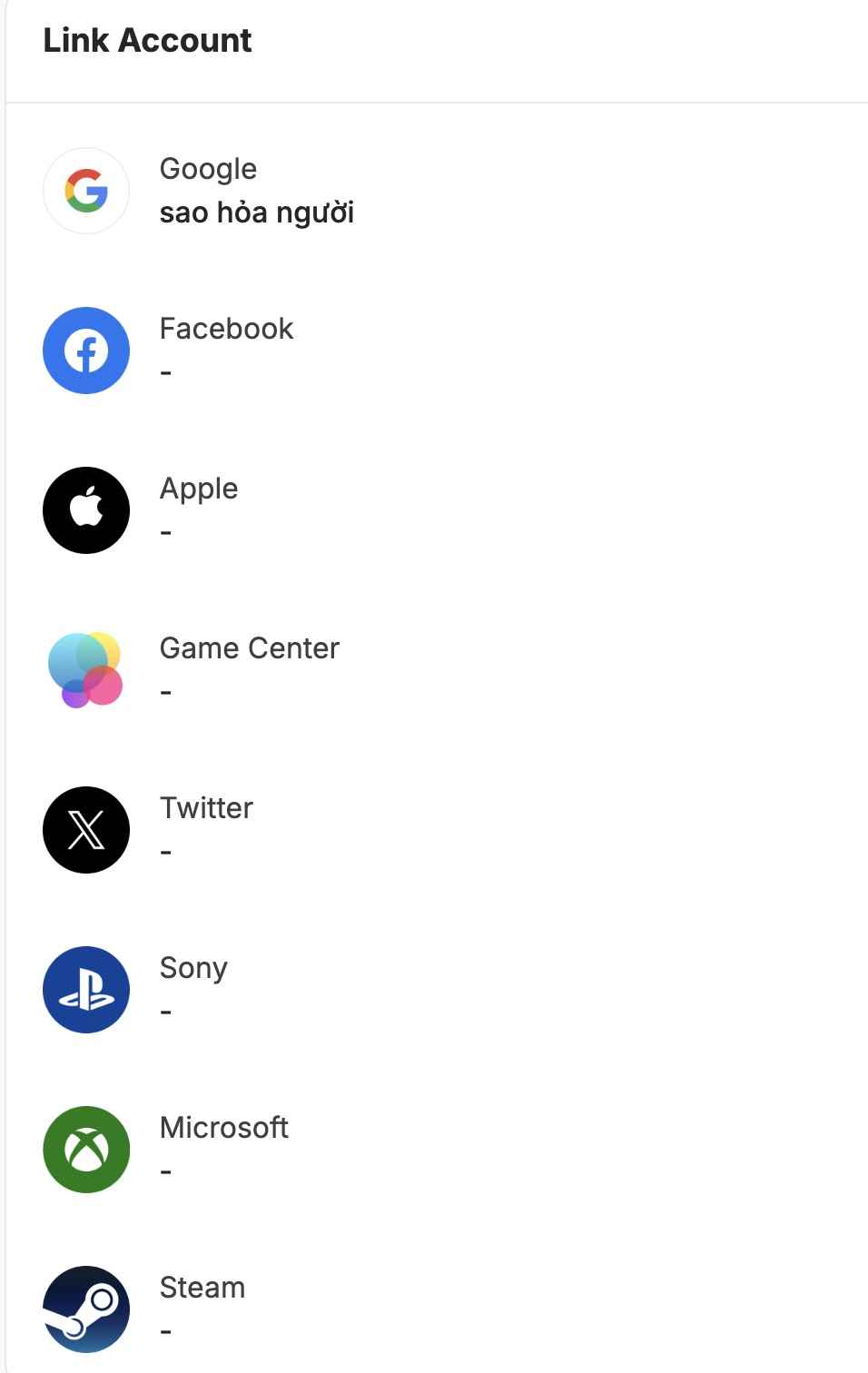Click the linked Google name 'sao hỏa người'
Viewport: 868px width, 1373px height.
258,212
